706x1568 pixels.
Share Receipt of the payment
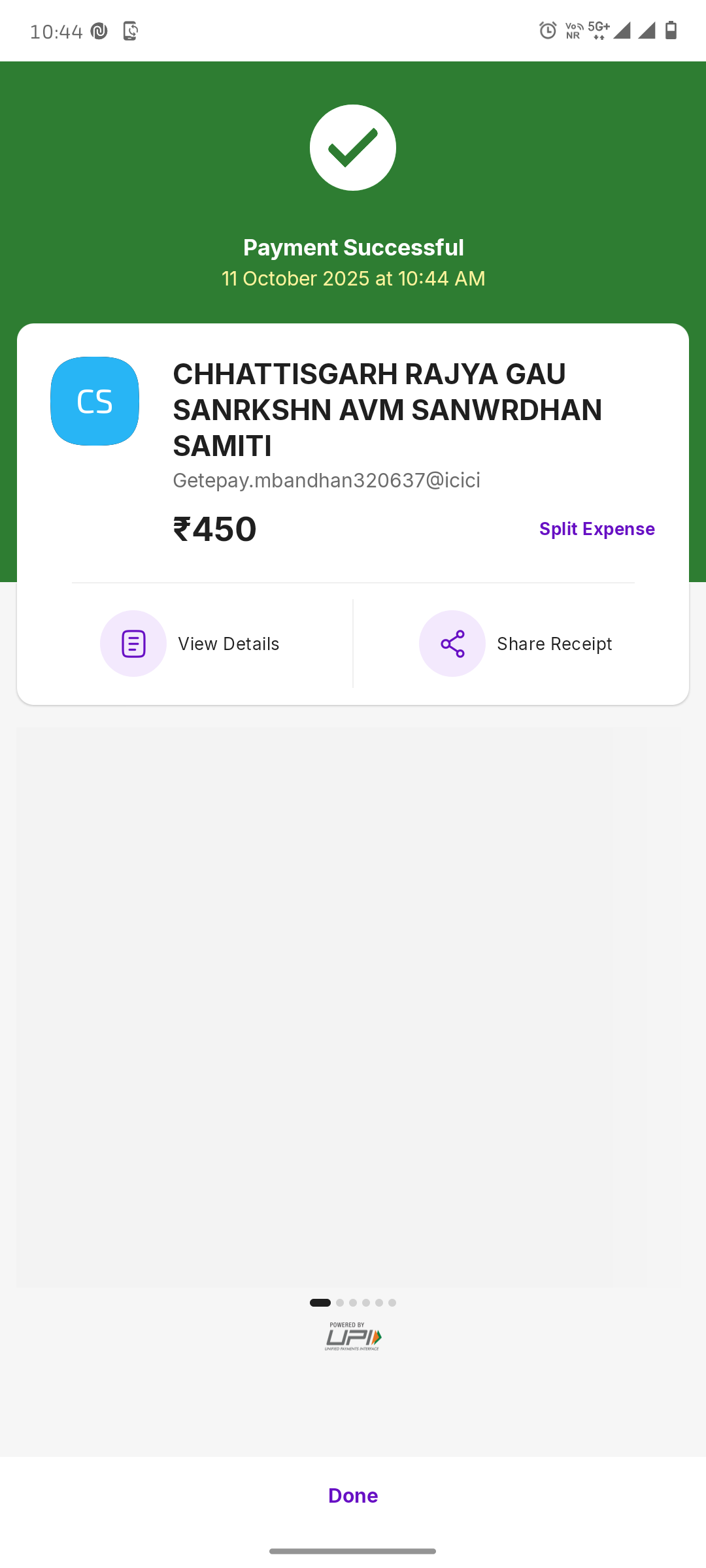tap(516, 644)
